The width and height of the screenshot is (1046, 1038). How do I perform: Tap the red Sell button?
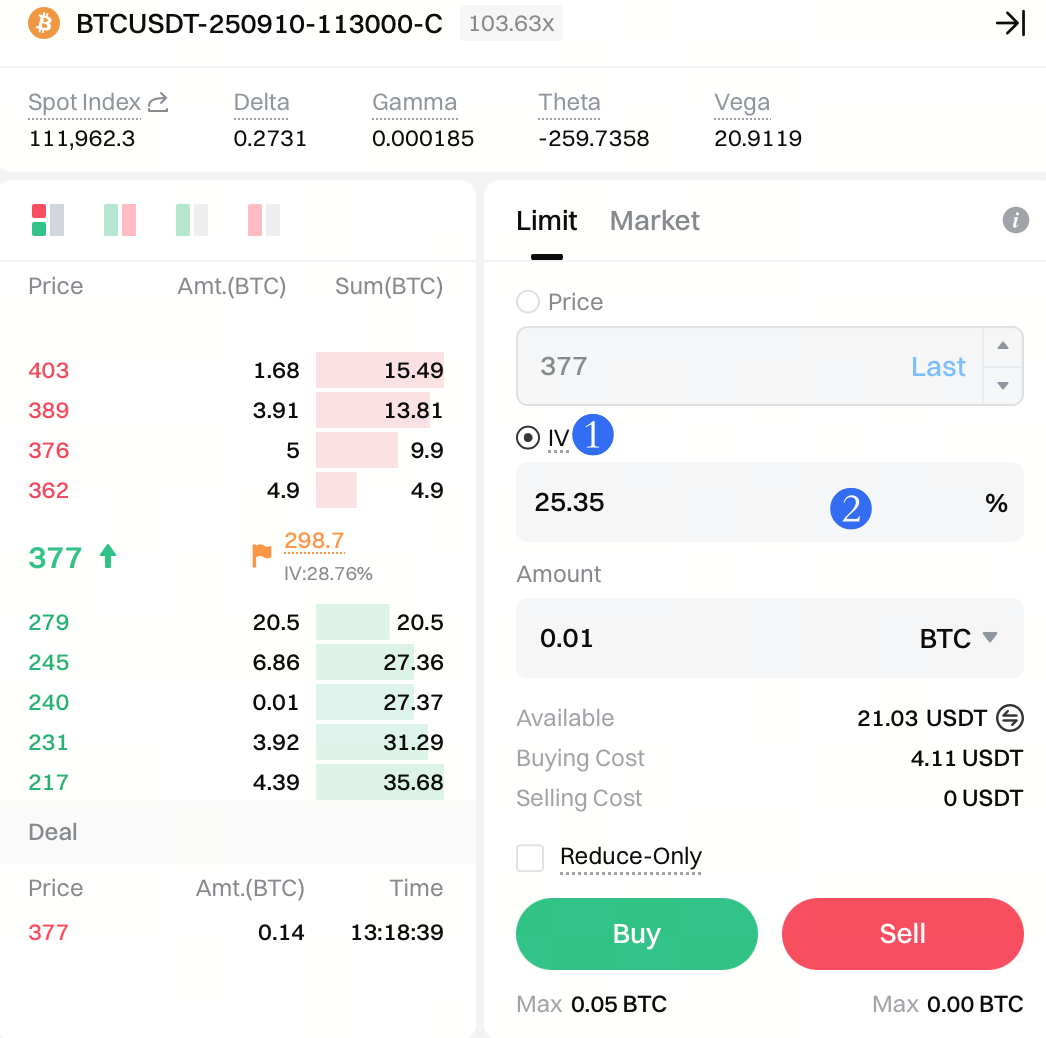tap(902, 934)
